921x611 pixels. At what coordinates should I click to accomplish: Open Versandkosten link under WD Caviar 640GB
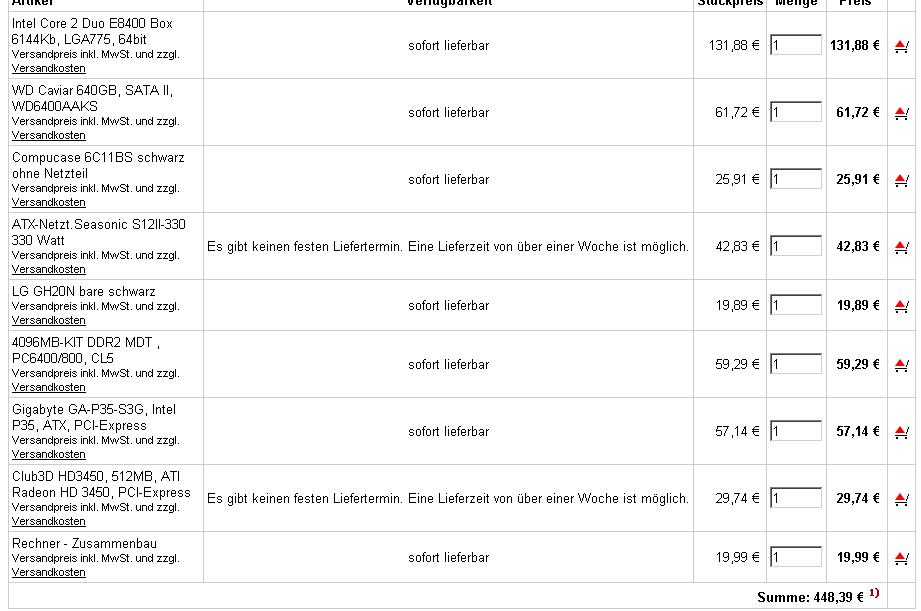pyautogui.click(x=49, y=135)
